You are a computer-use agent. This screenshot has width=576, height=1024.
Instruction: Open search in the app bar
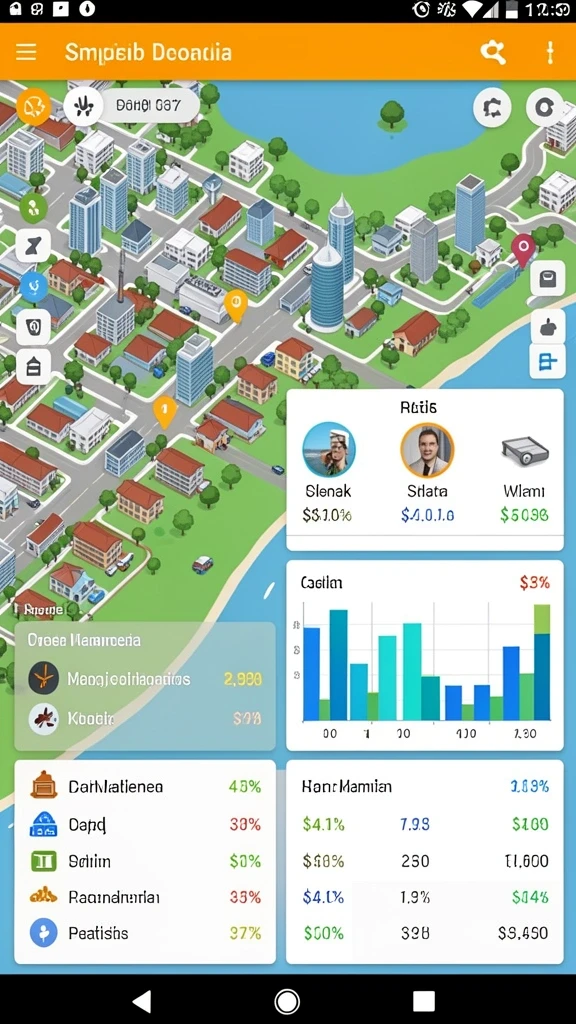coord(493,52)
